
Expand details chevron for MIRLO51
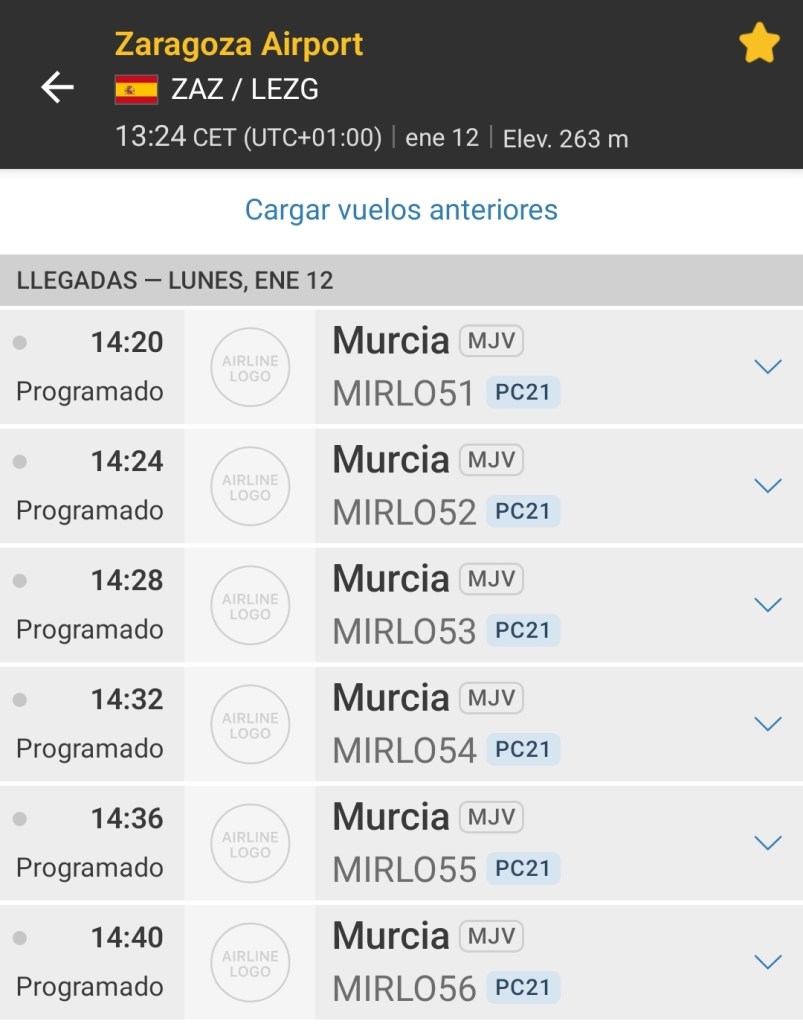[767, 367]
